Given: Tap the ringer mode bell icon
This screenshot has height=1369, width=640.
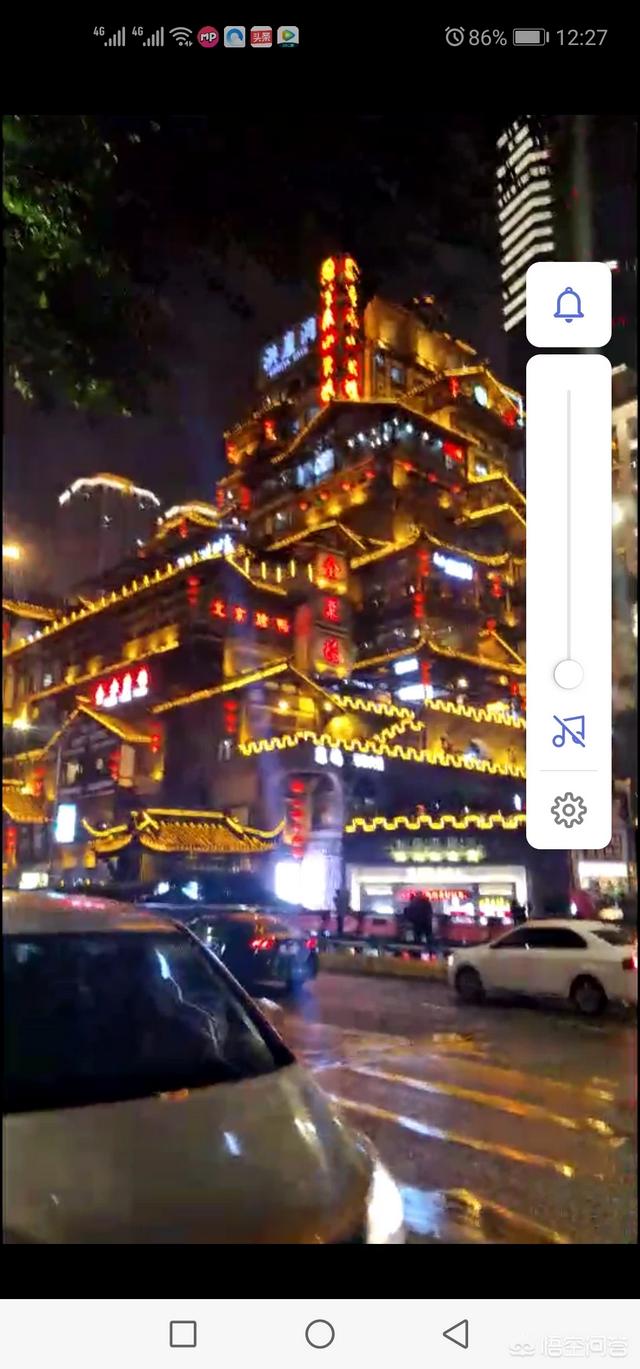Looking at the screenshot, I should 568,304.
